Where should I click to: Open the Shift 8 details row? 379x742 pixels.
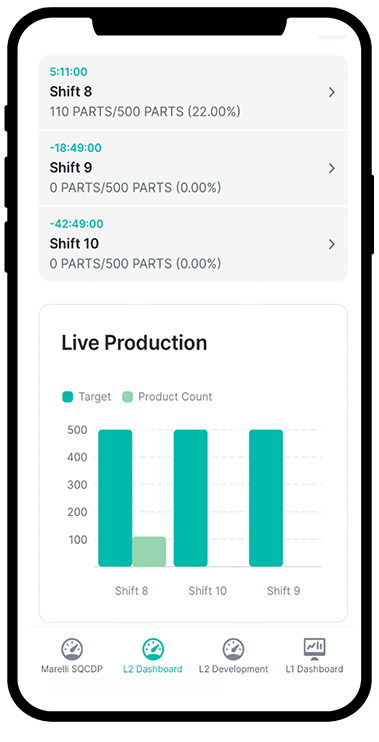(x=193, y=92)
